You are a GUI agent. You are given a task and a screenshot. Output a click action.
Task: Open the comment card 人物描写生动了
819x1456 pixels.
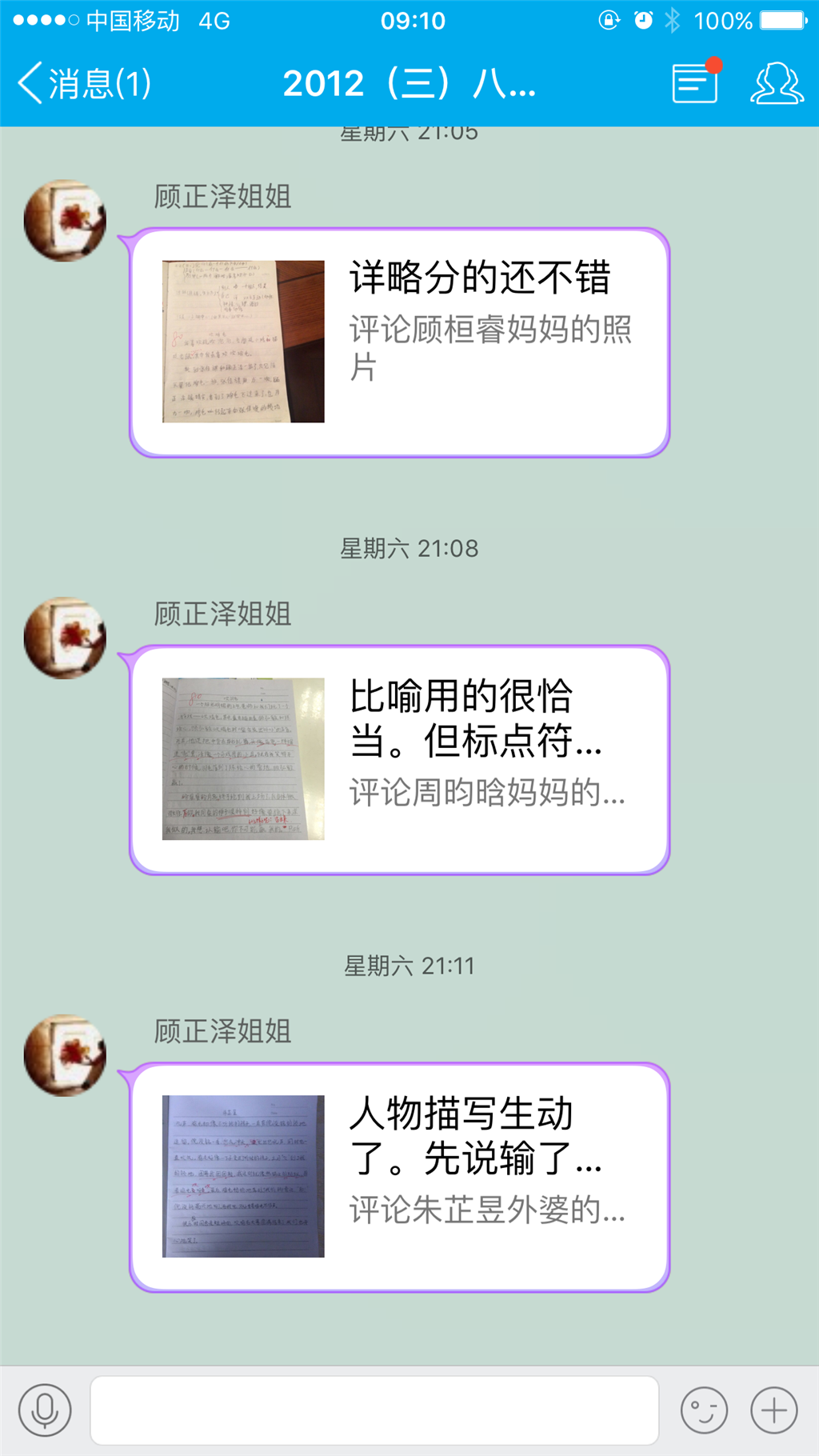point(399,1178)
